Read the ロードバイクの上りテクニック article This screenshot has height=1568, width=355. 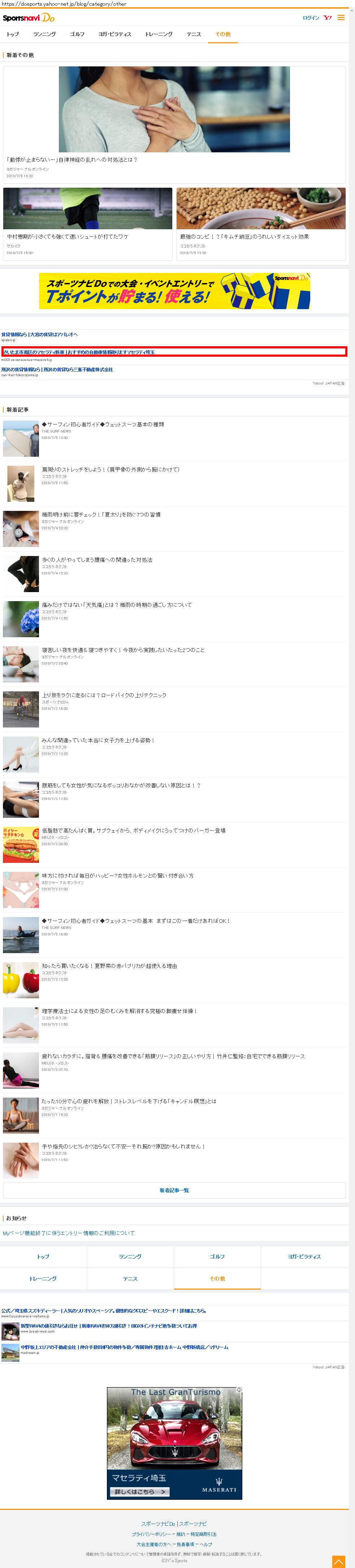[x=104, y=695]
